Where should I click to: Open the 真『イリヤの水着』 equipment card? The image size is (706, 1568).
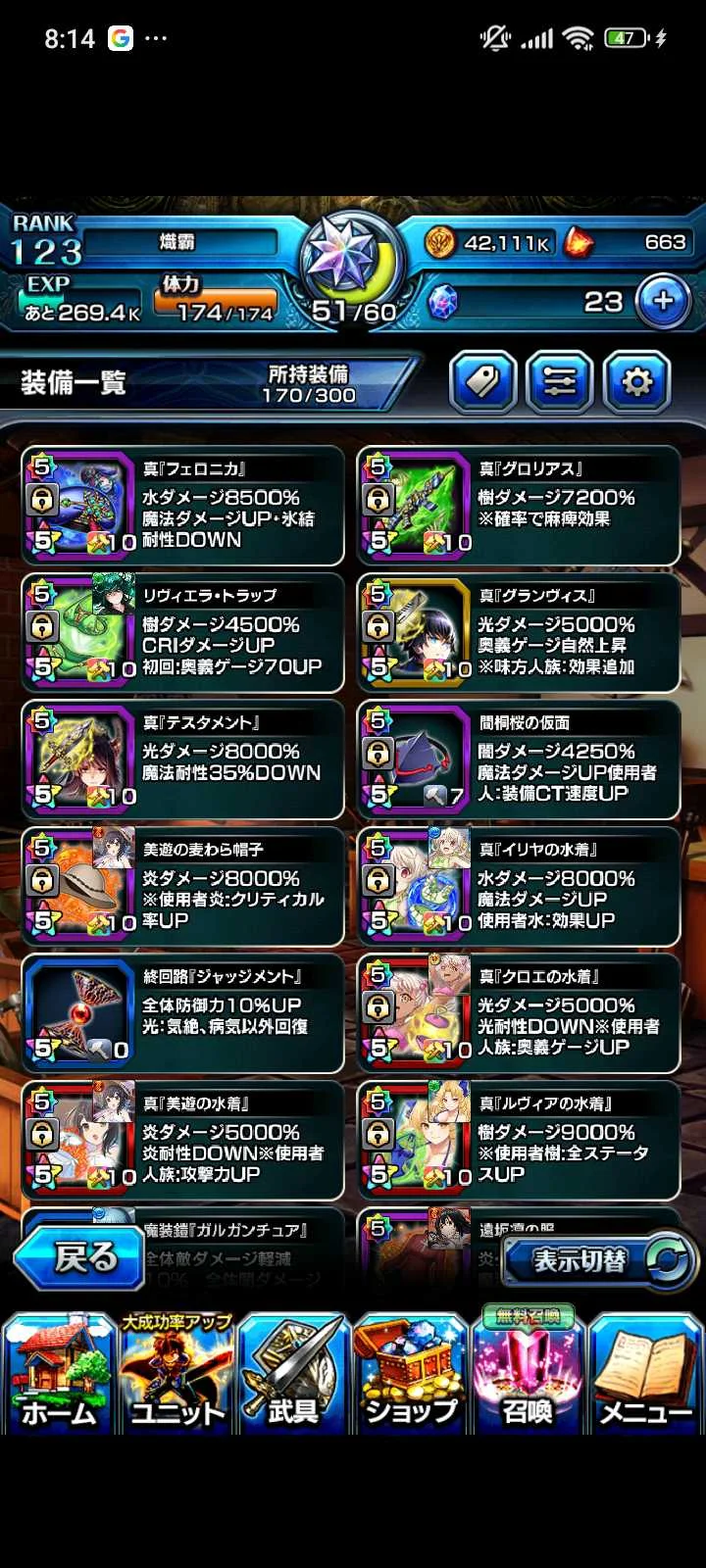tap(519, 886)
